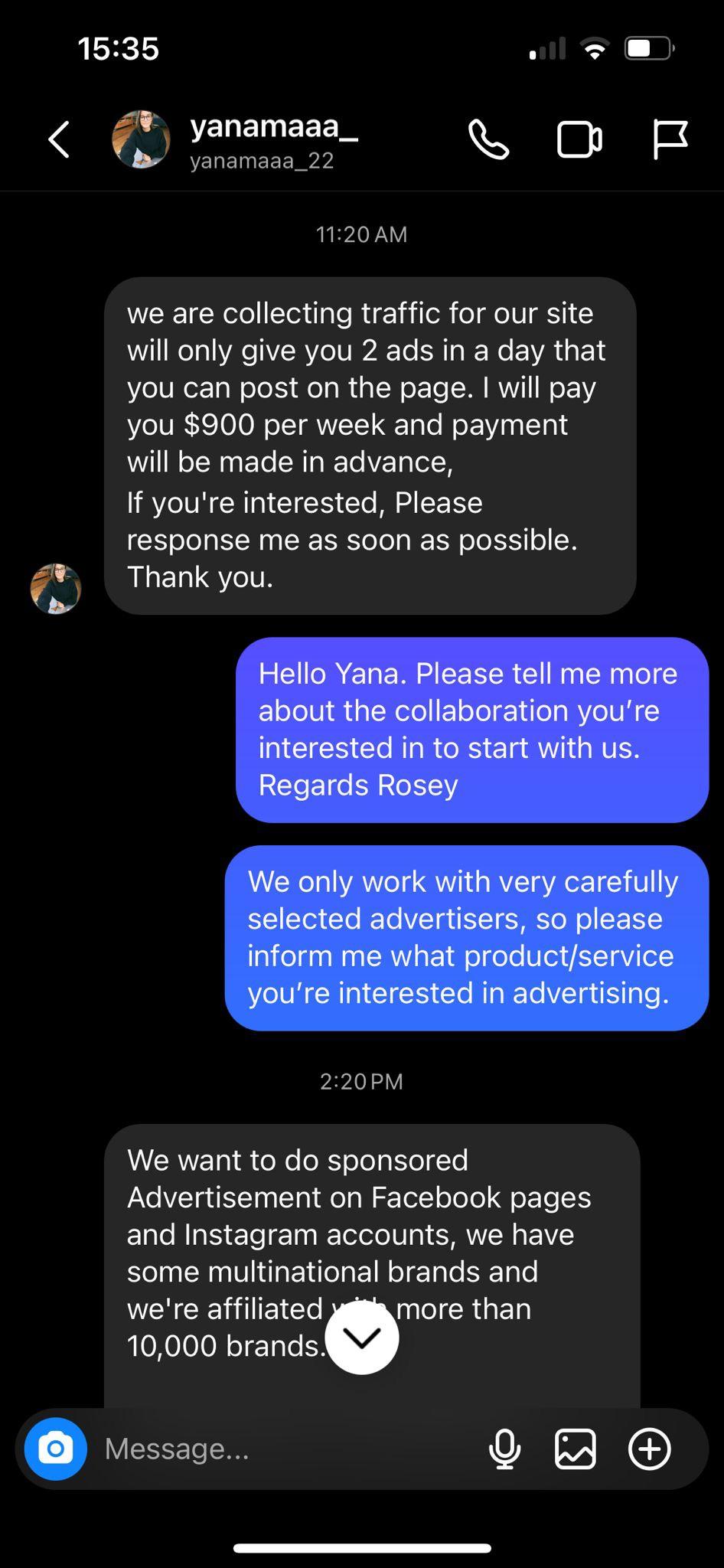
Task: Start a voice call with yanamaaa_
Action: [x=488, y=140]
